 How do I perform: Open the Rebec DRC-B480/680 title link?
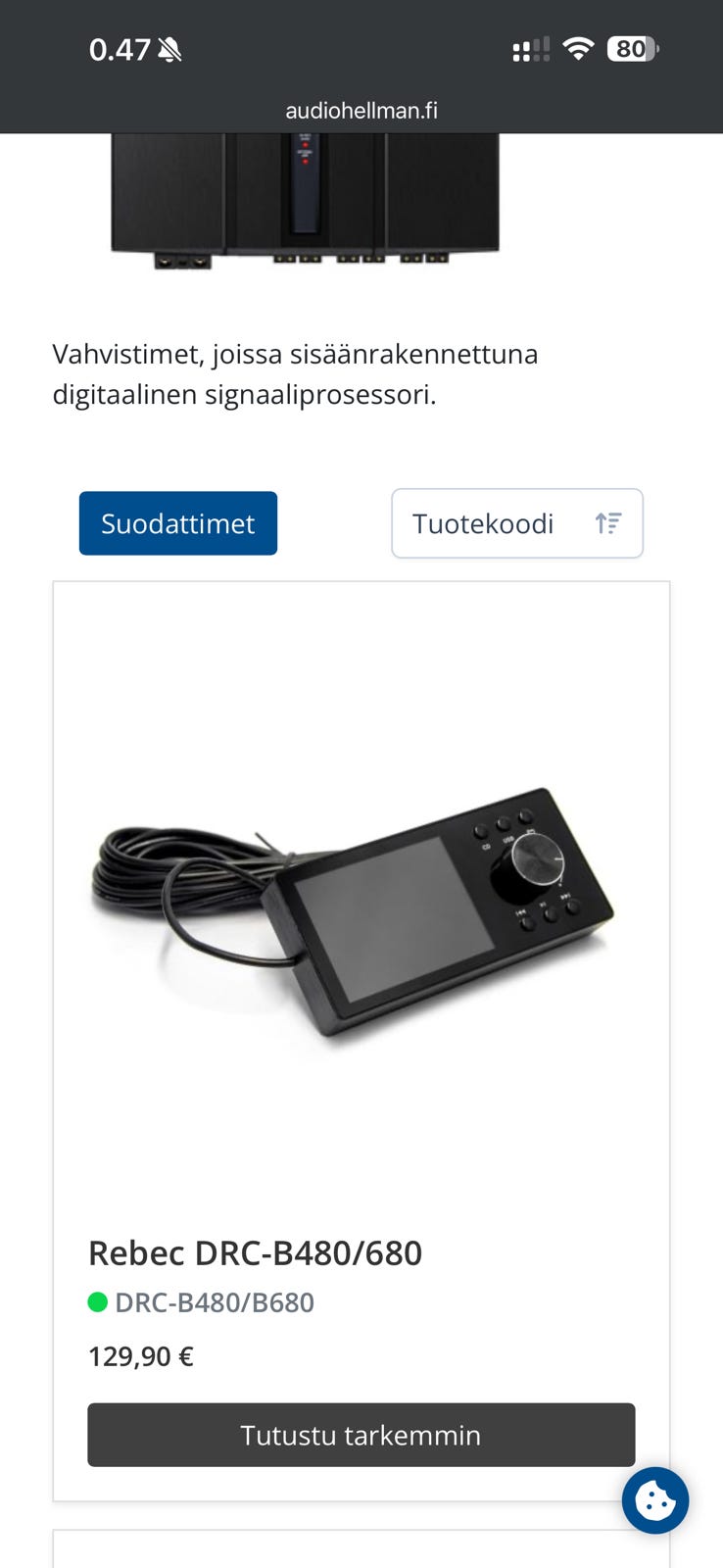click(256, 1252)
